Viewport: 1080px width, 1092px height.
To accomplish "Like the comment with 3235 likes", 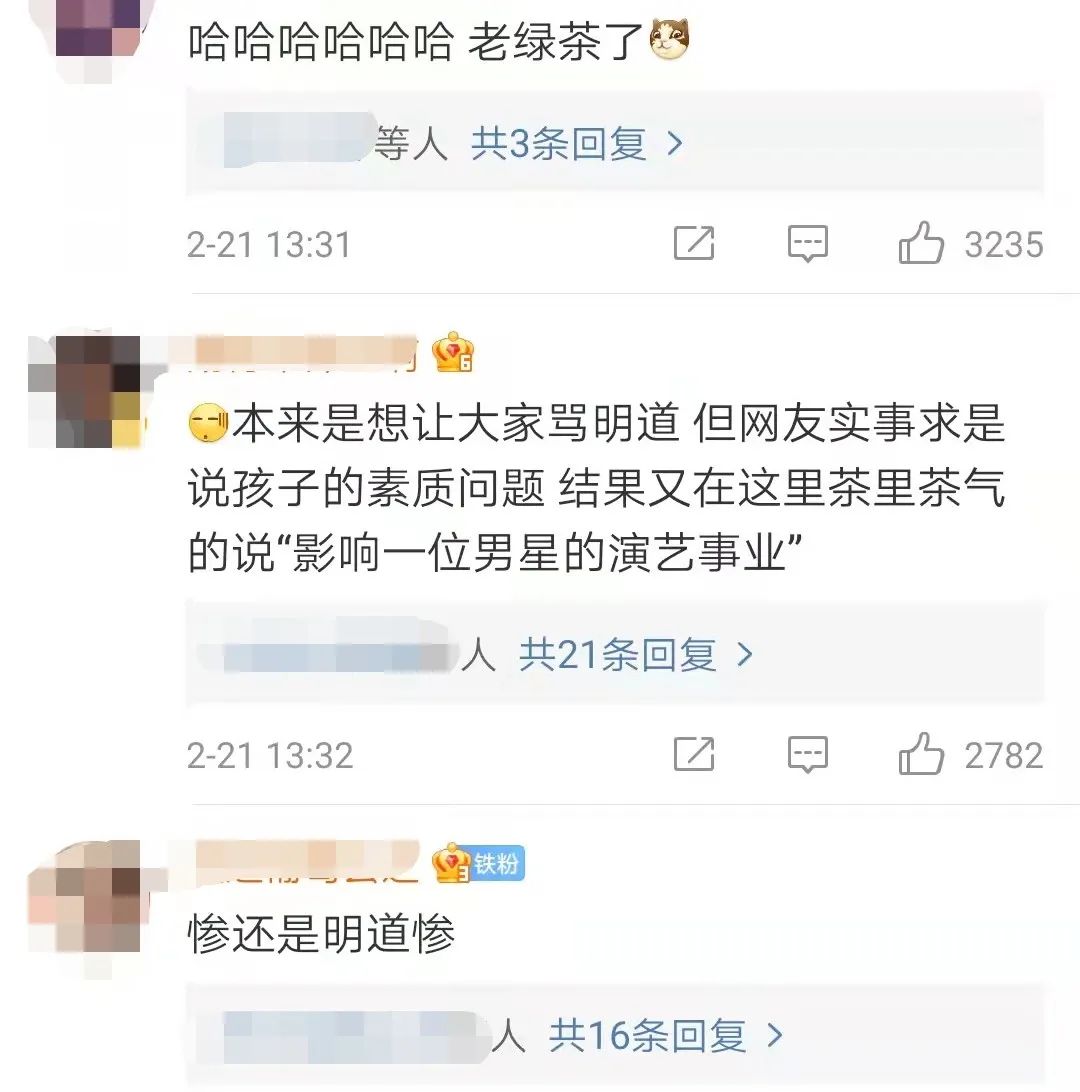I will coord(921,244).
